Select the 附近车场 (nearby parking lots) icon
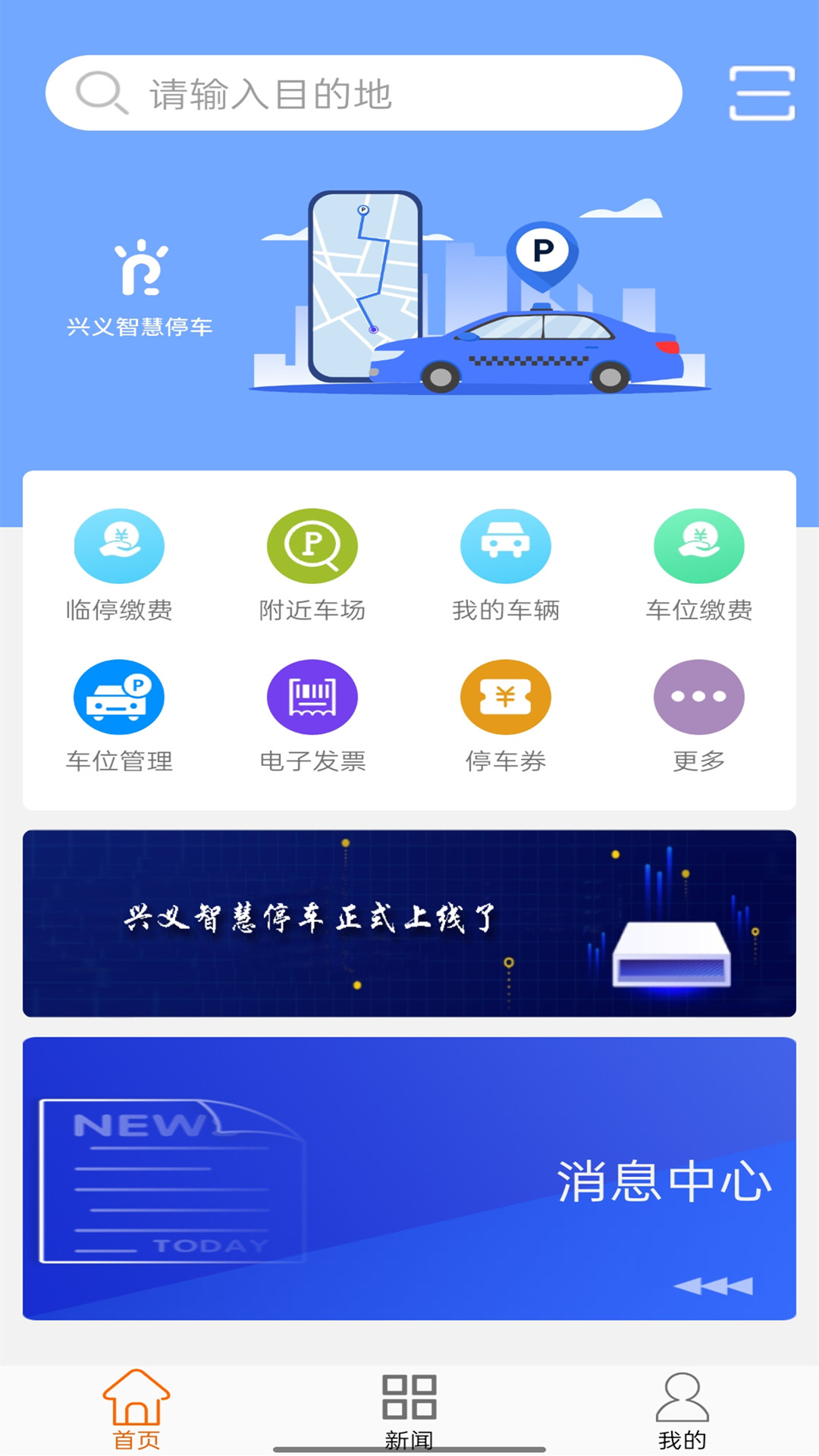This screenshot has width=819, height=1456. click(x=311, y=545)
